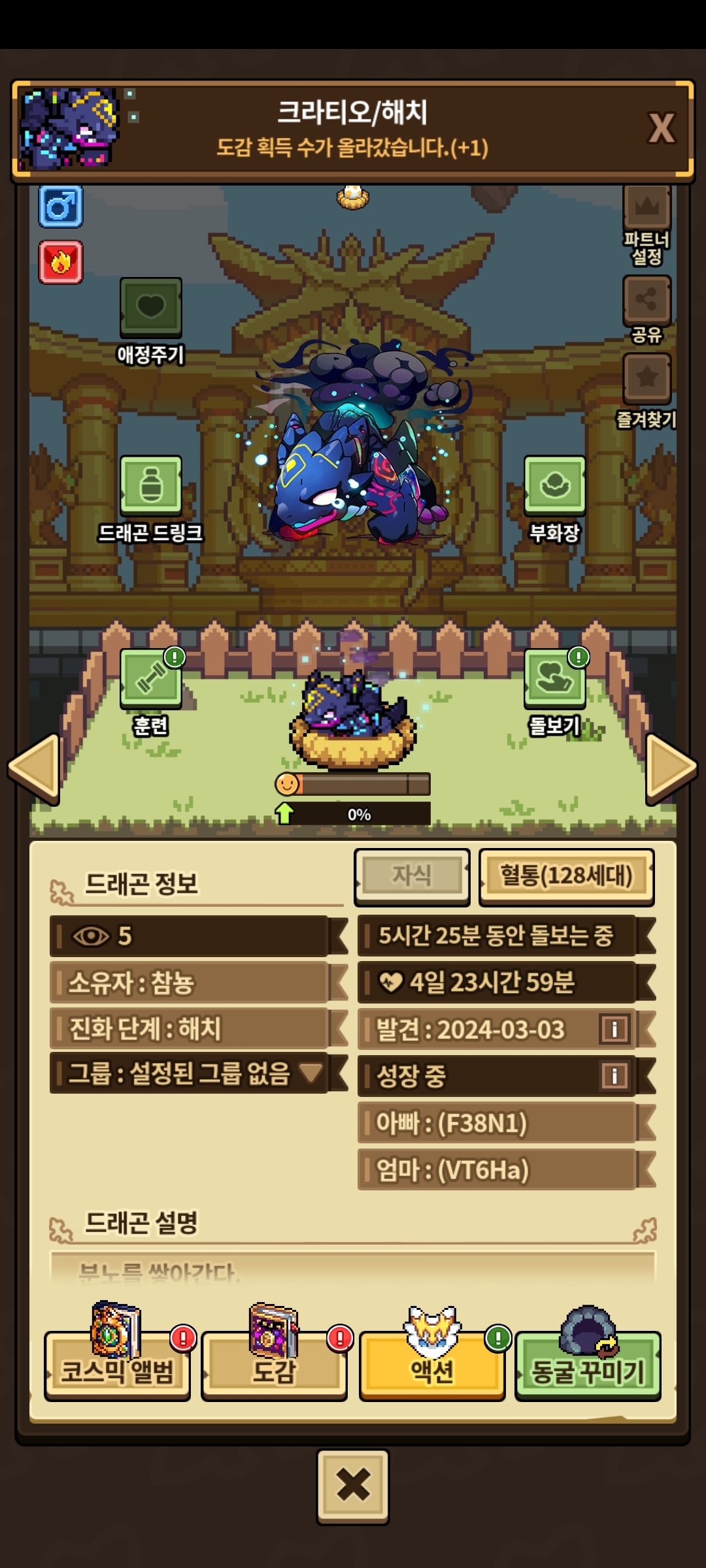Screen dimensions: 706x1568
Task: View 혈통(128세대) lineage
Action: [566, 876]
